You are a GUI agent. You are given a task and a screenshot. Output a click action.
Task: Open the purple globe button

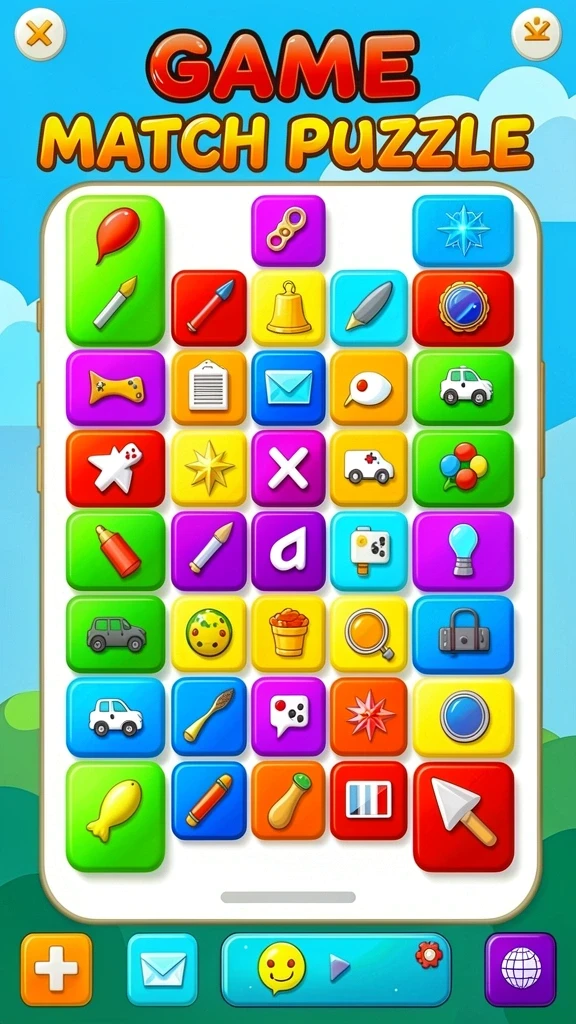[x=520, y=969]
